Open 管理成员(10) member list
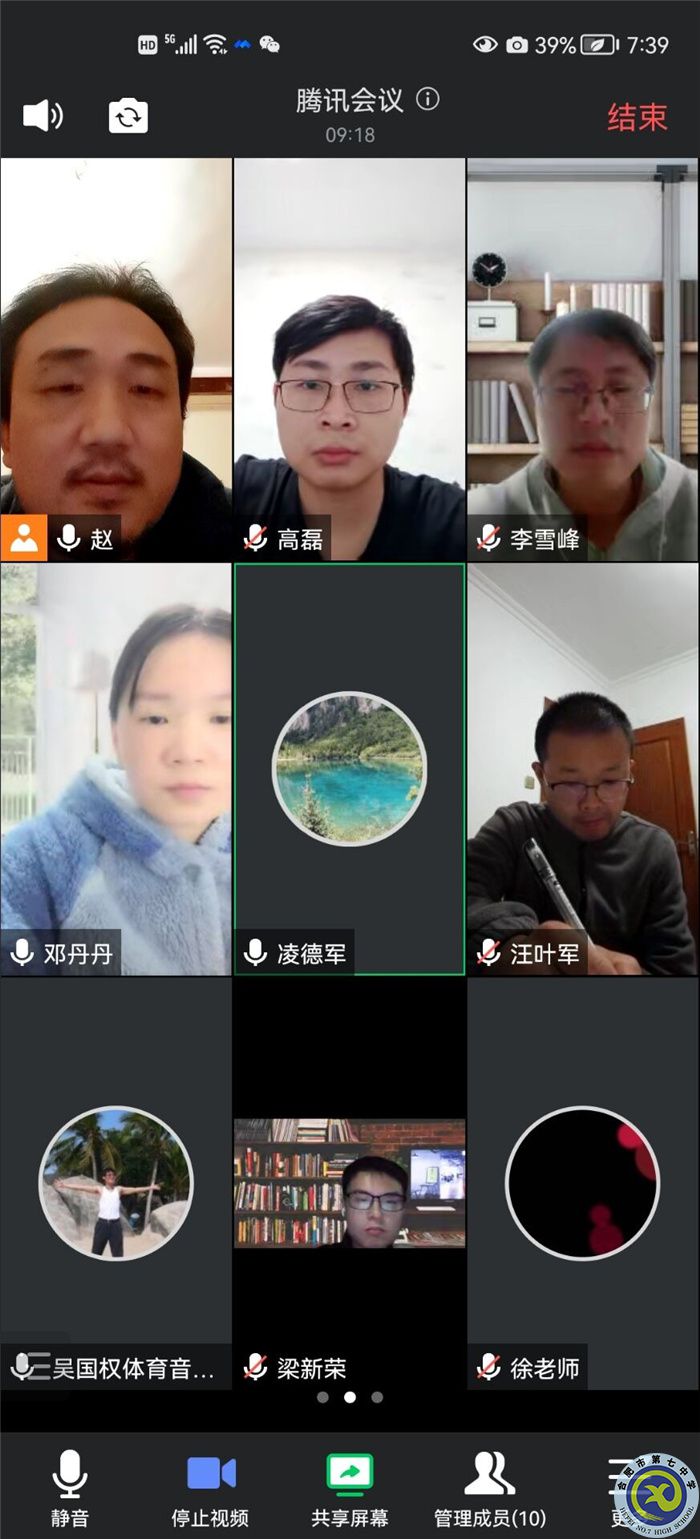This screenshot has width=700, height=1539. click(490, 1487)
